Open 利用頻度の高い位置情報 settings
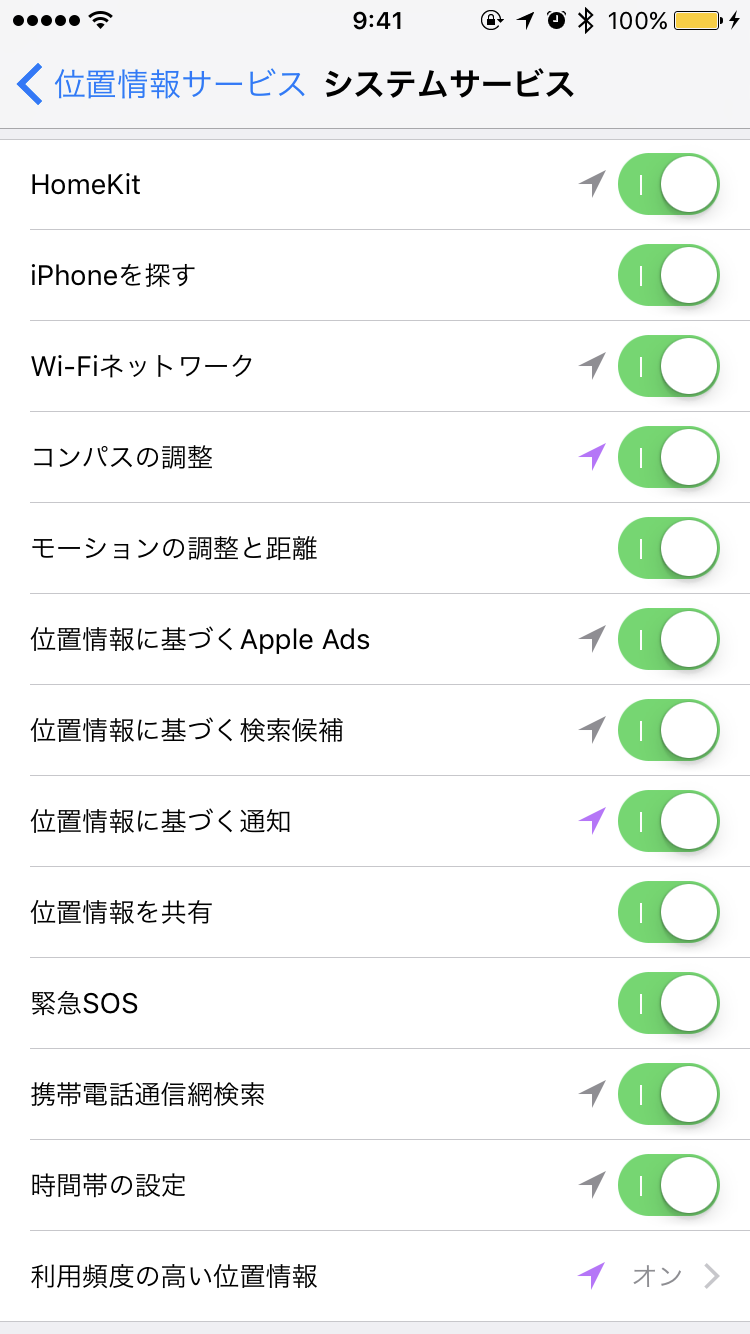Viewport: 750px width, 1334px height. pyautogui.click(x=375, y=1276)
